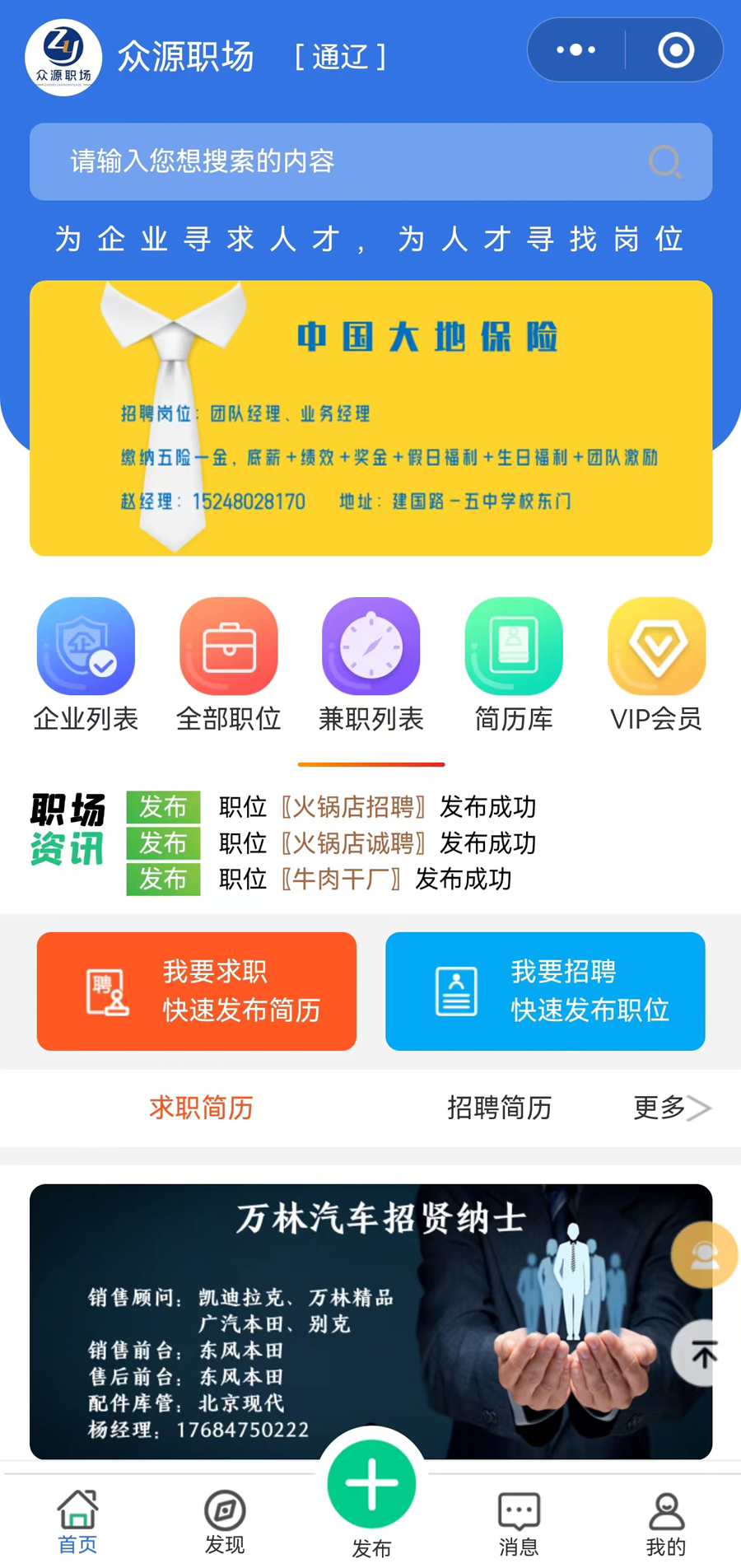Contact customer service via floating icon

tap(704, 1255)
